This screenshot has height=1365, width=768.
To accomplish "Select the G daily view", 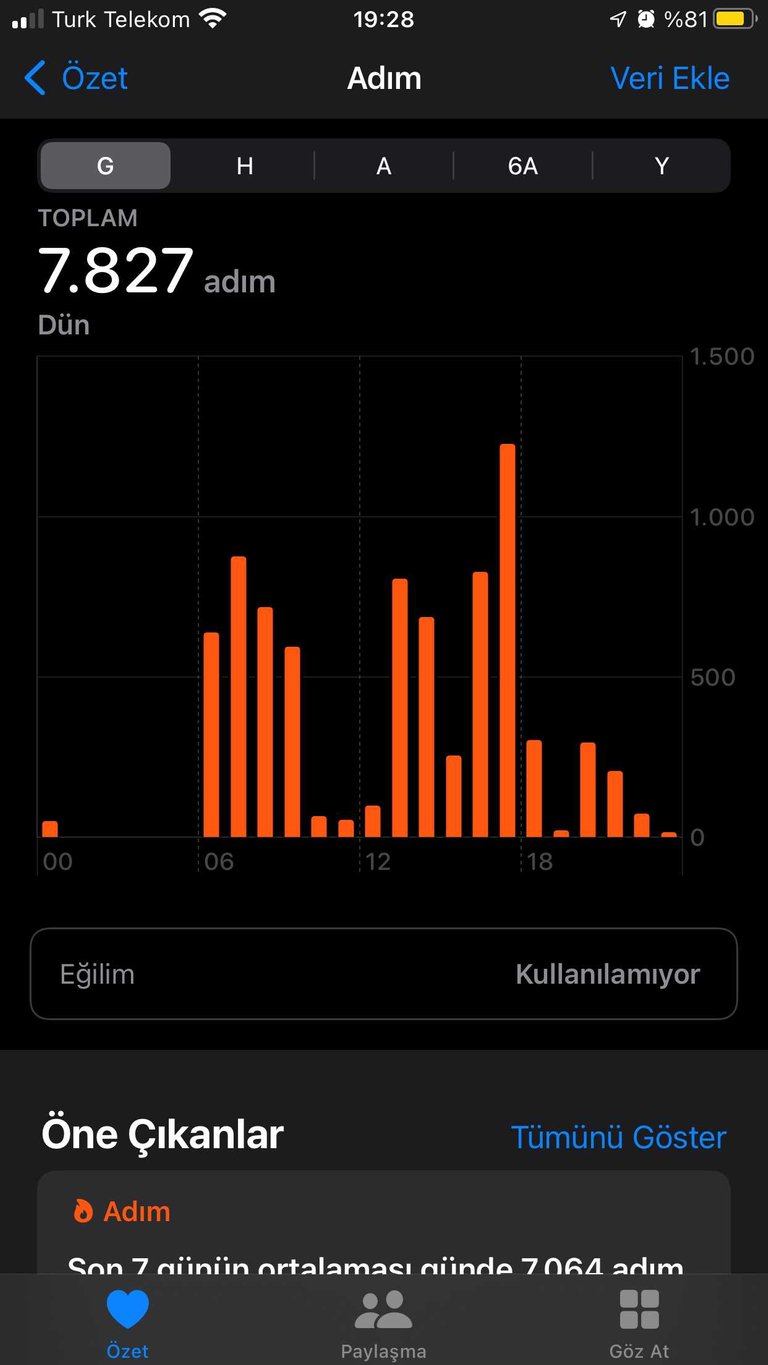I will click(105, 166).
